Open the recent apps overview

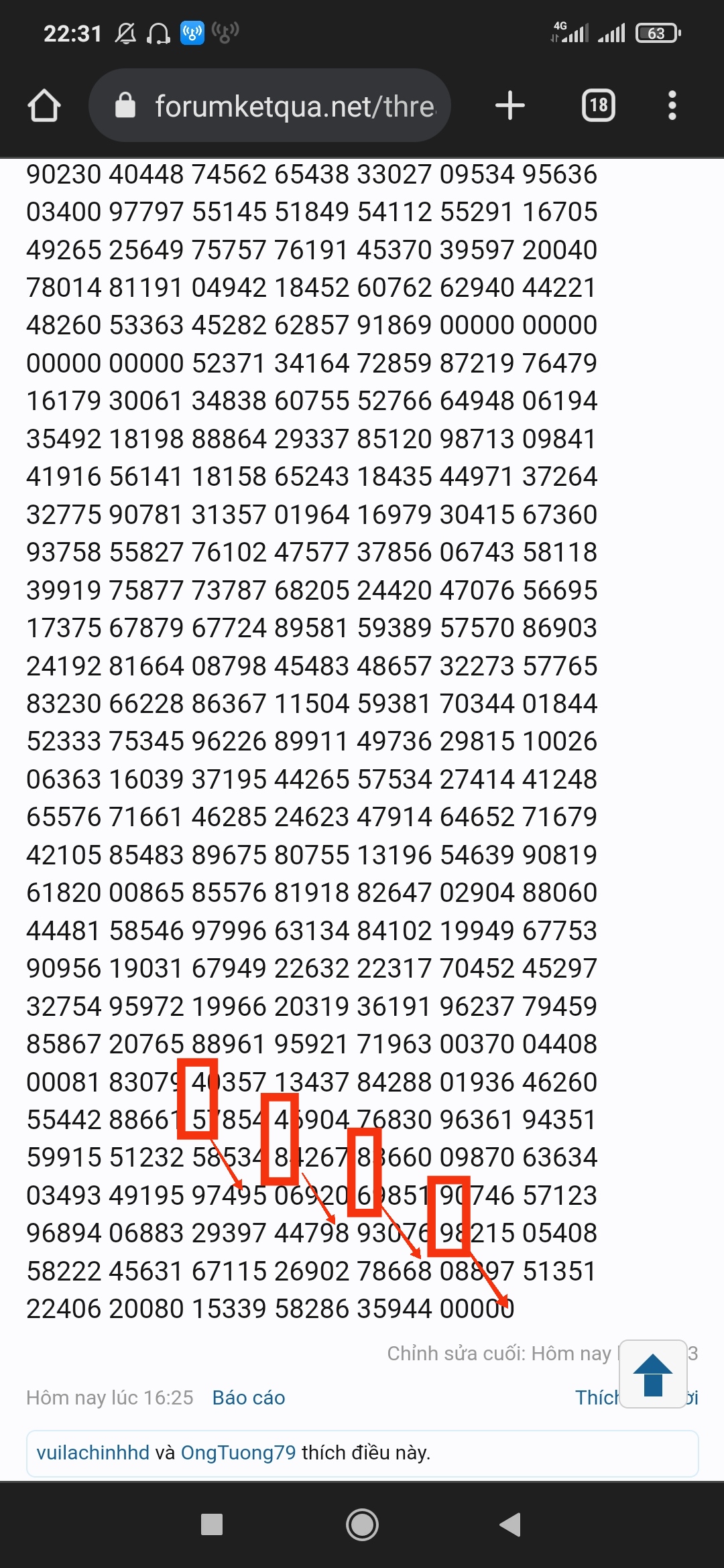[x=212, y=1524]
